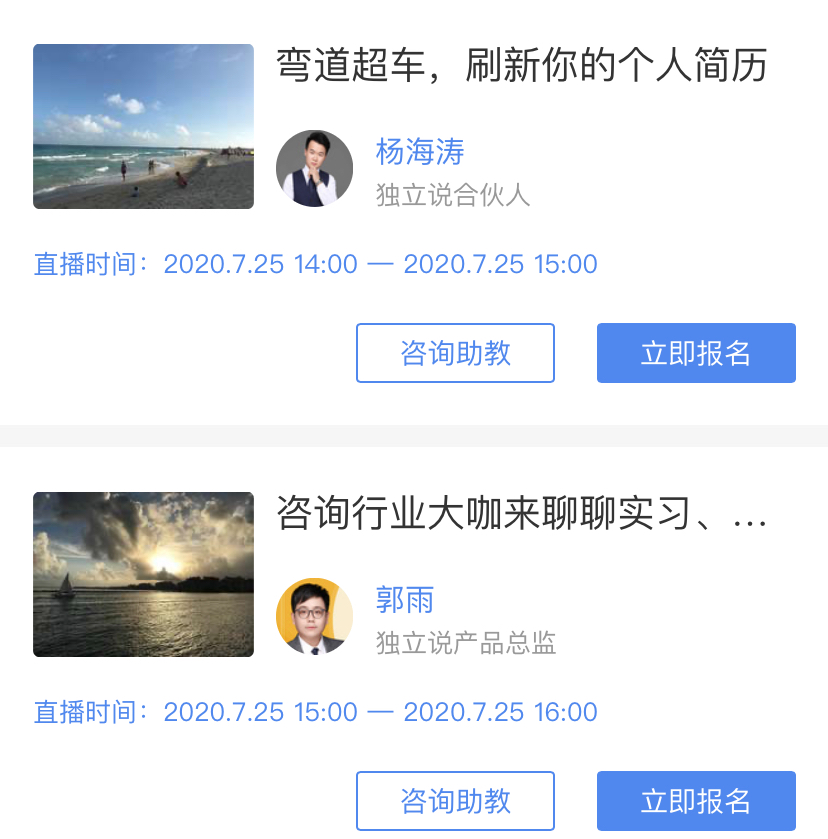Screen dimensions: 828x839
Task: Open the 弯道超车，刷新你的个人简历 course card
Action: [521, 67]
